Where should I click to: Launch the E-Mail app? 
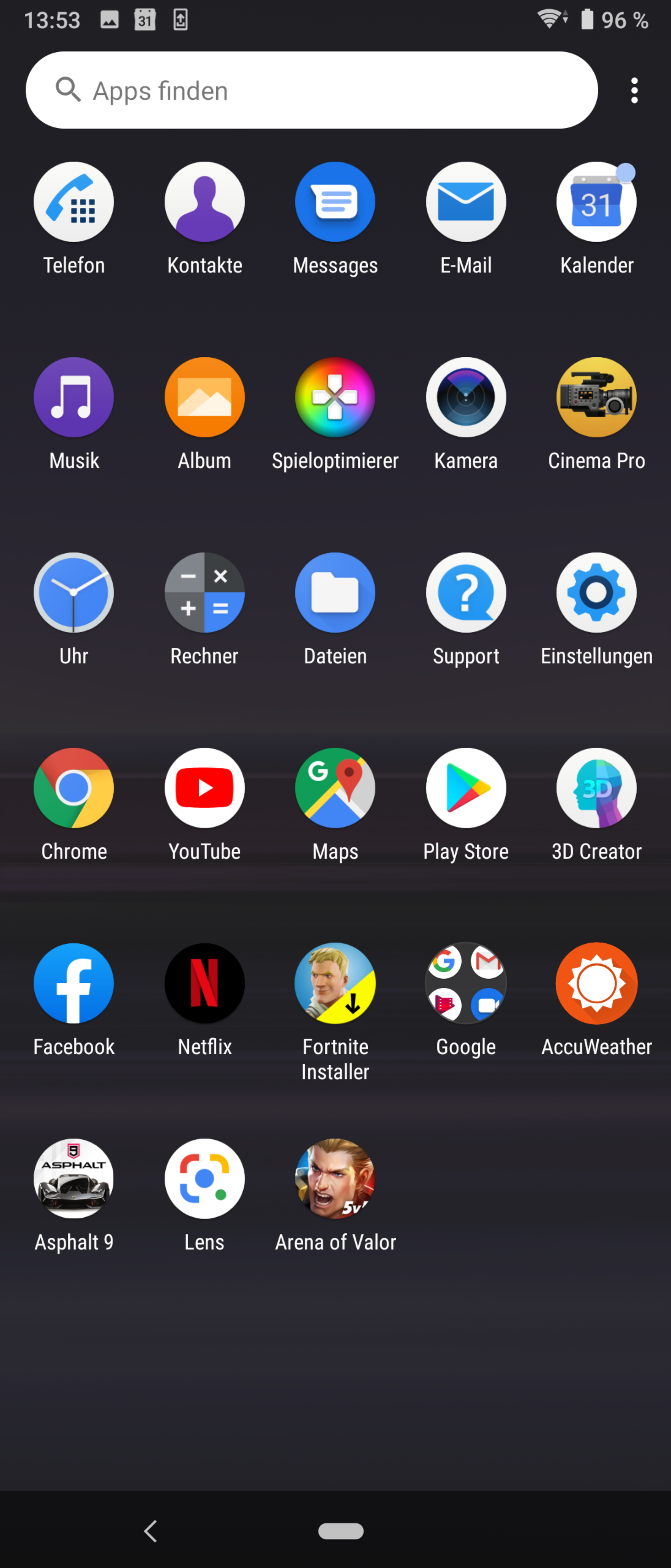(x=466, y=202)
